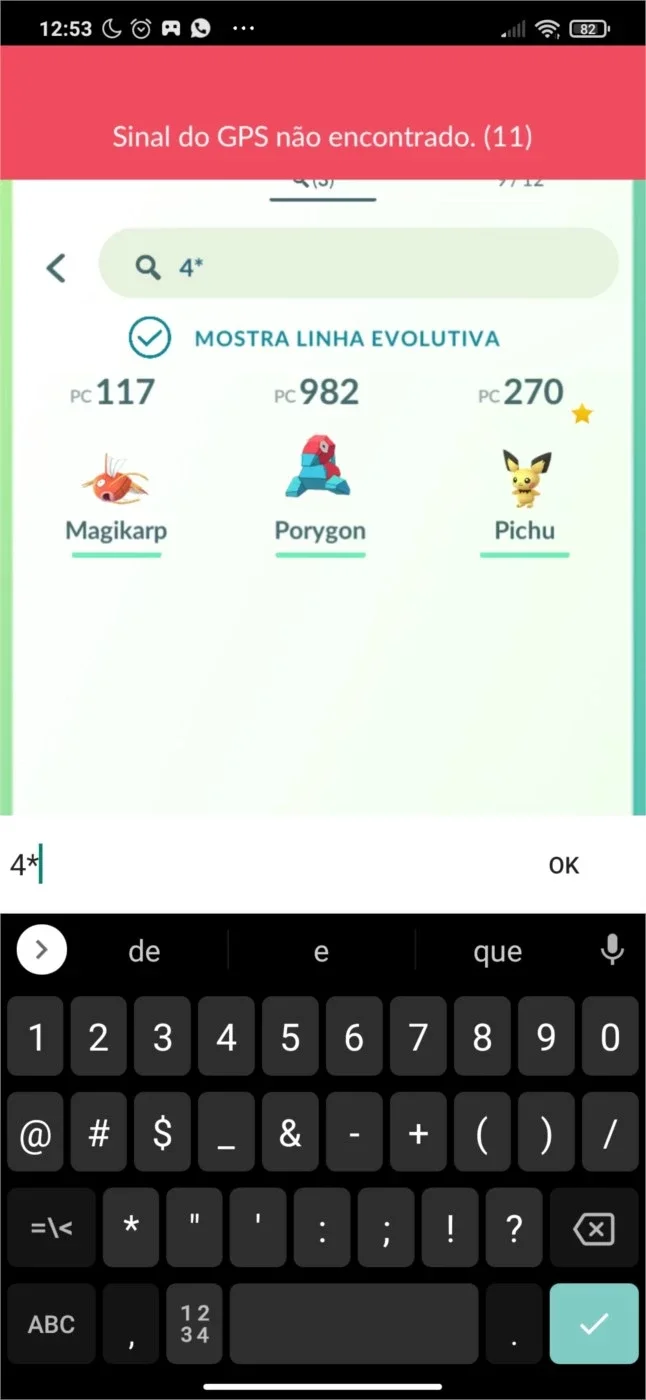
Task: Switch keyboard to ABC letters
Action: (51, 1324)
